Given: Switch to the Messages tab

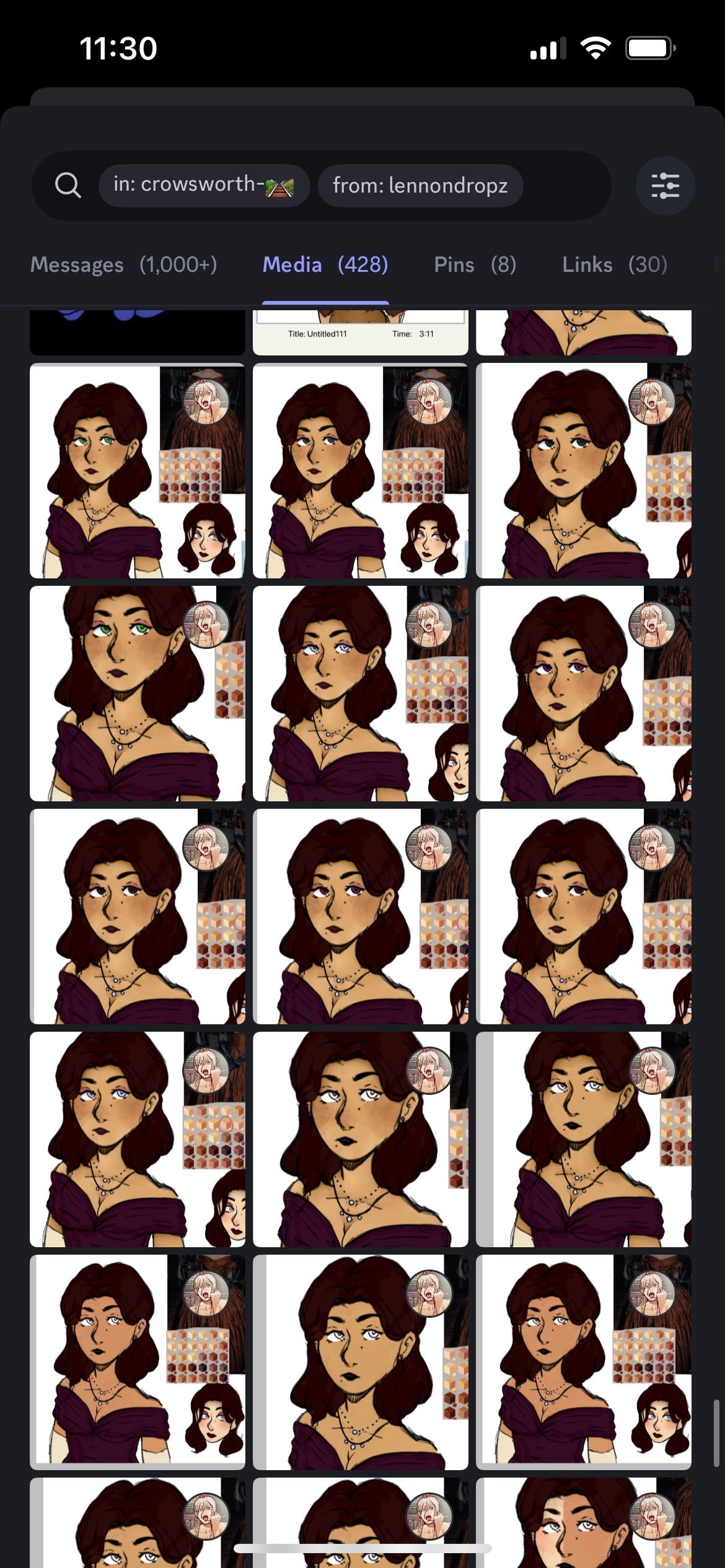Looking at the screenshot, I should [123, 265].
